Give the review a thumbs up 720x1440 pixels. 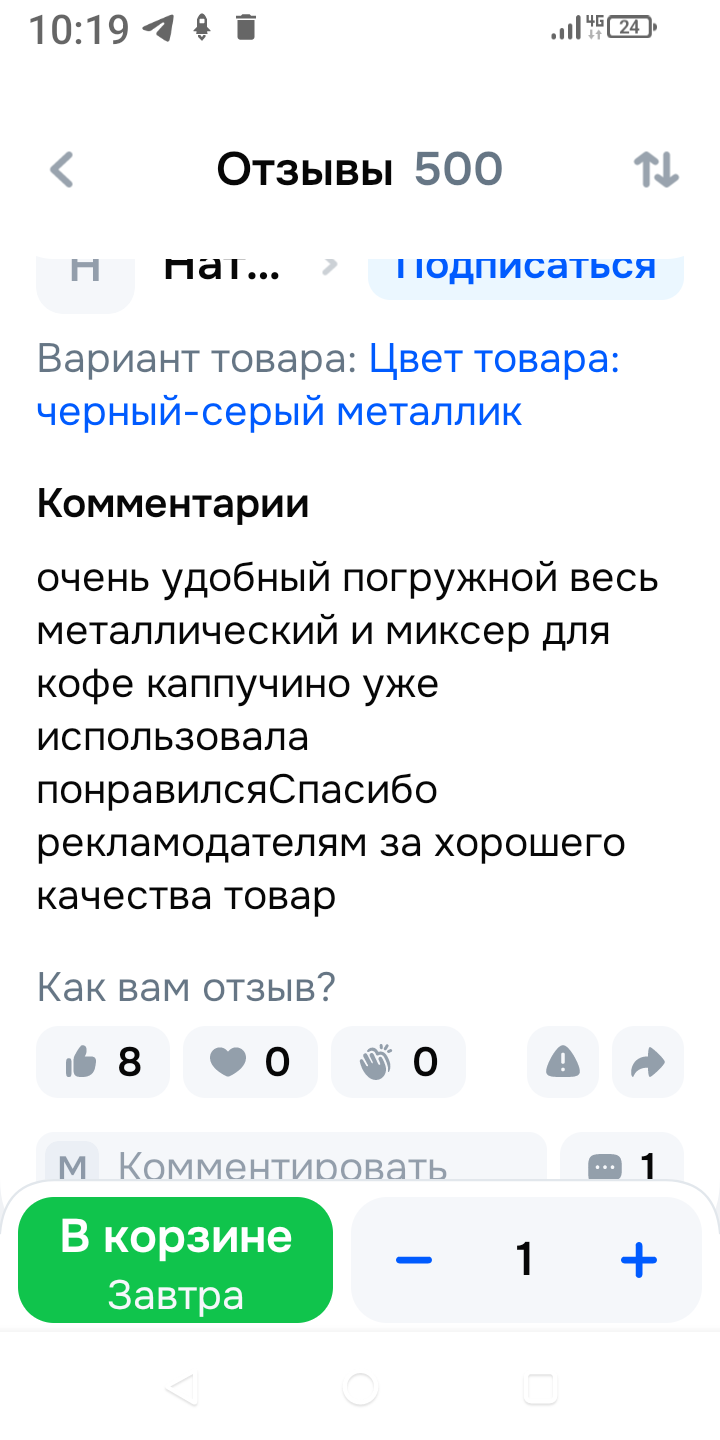[103, 1061]
